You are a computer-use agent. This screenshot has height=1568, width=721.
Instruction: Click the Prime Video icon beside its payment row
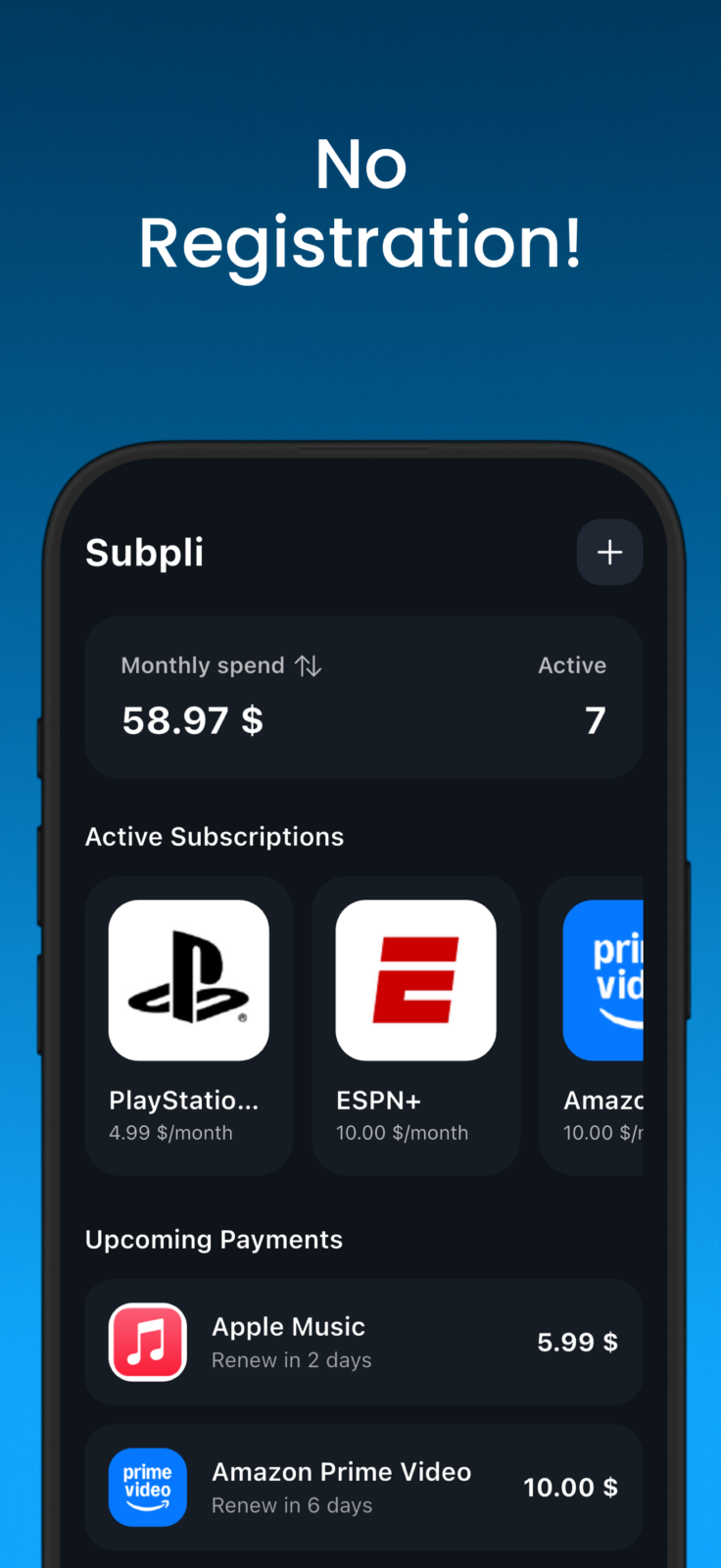tap(148, 1487)
